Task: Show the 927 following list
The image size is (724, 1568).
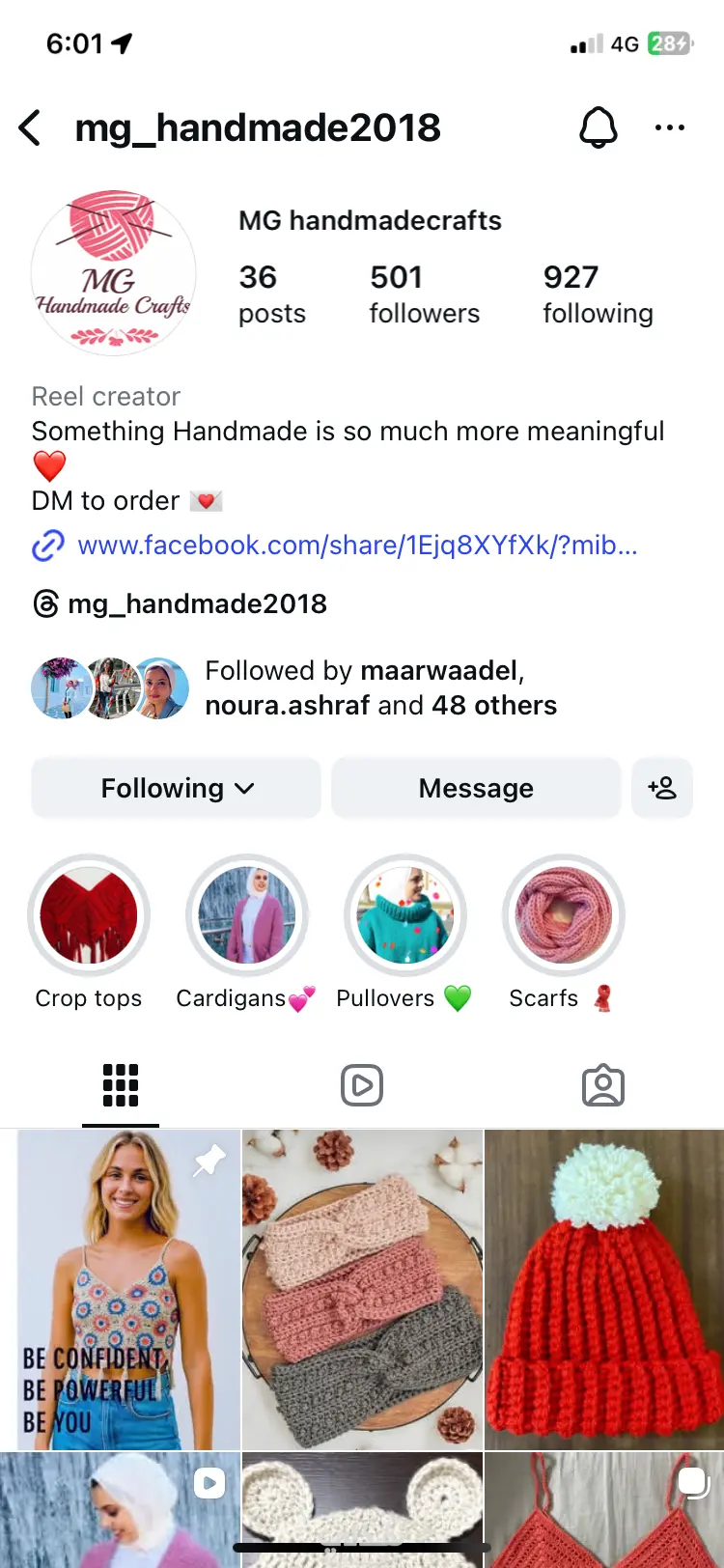Action: click(x=598, y=294)
